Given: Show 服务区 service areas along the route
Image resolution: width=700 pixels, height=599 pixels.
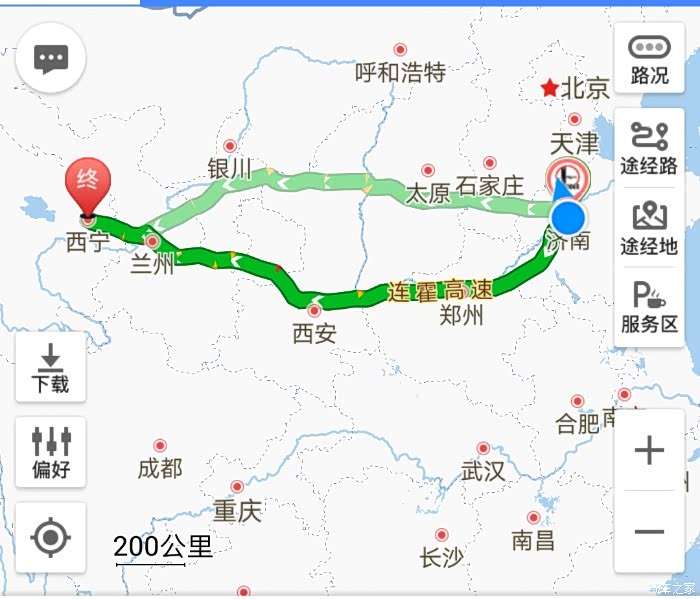Looking at the screenshot, I should pos(649,307).
